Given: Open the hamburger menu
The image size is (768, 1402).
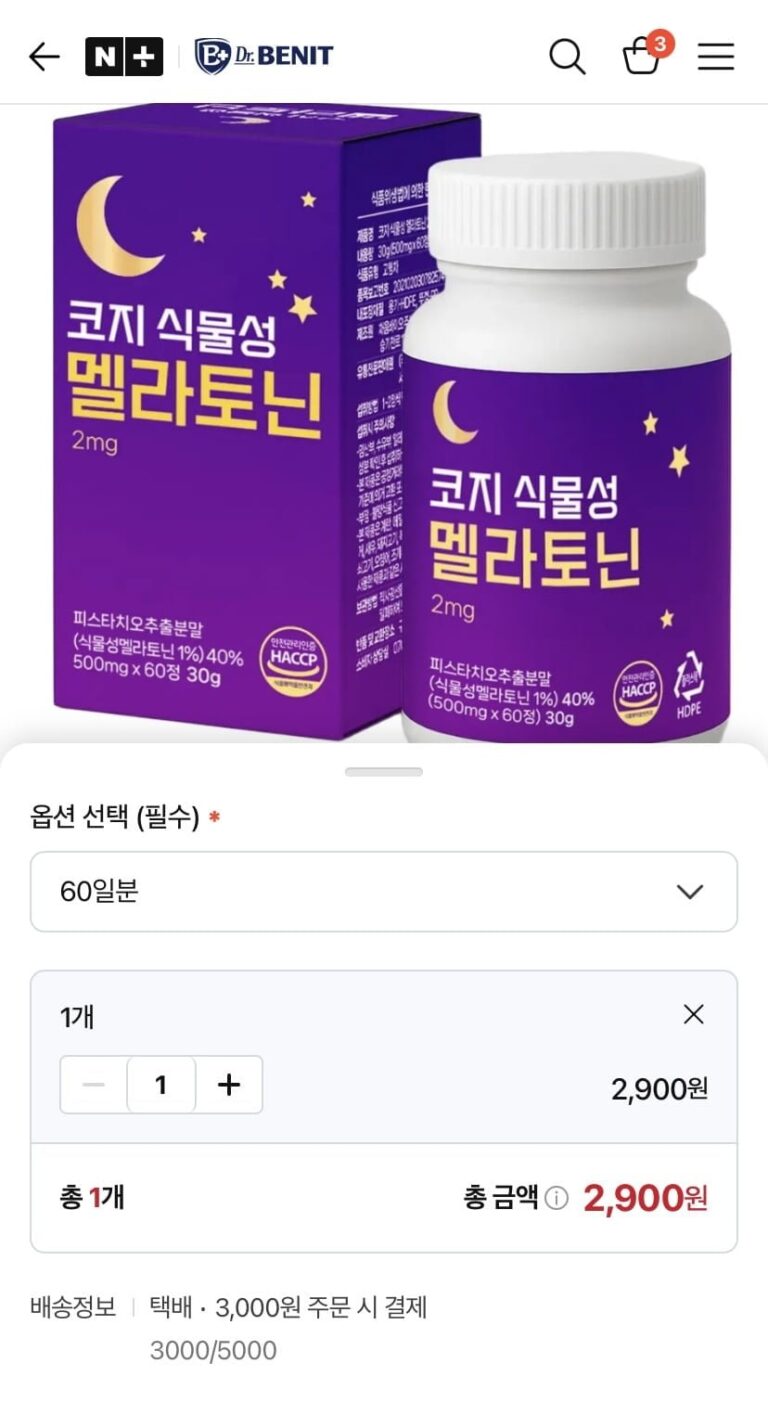Looking at the screenshot, I should coord(716,57).
